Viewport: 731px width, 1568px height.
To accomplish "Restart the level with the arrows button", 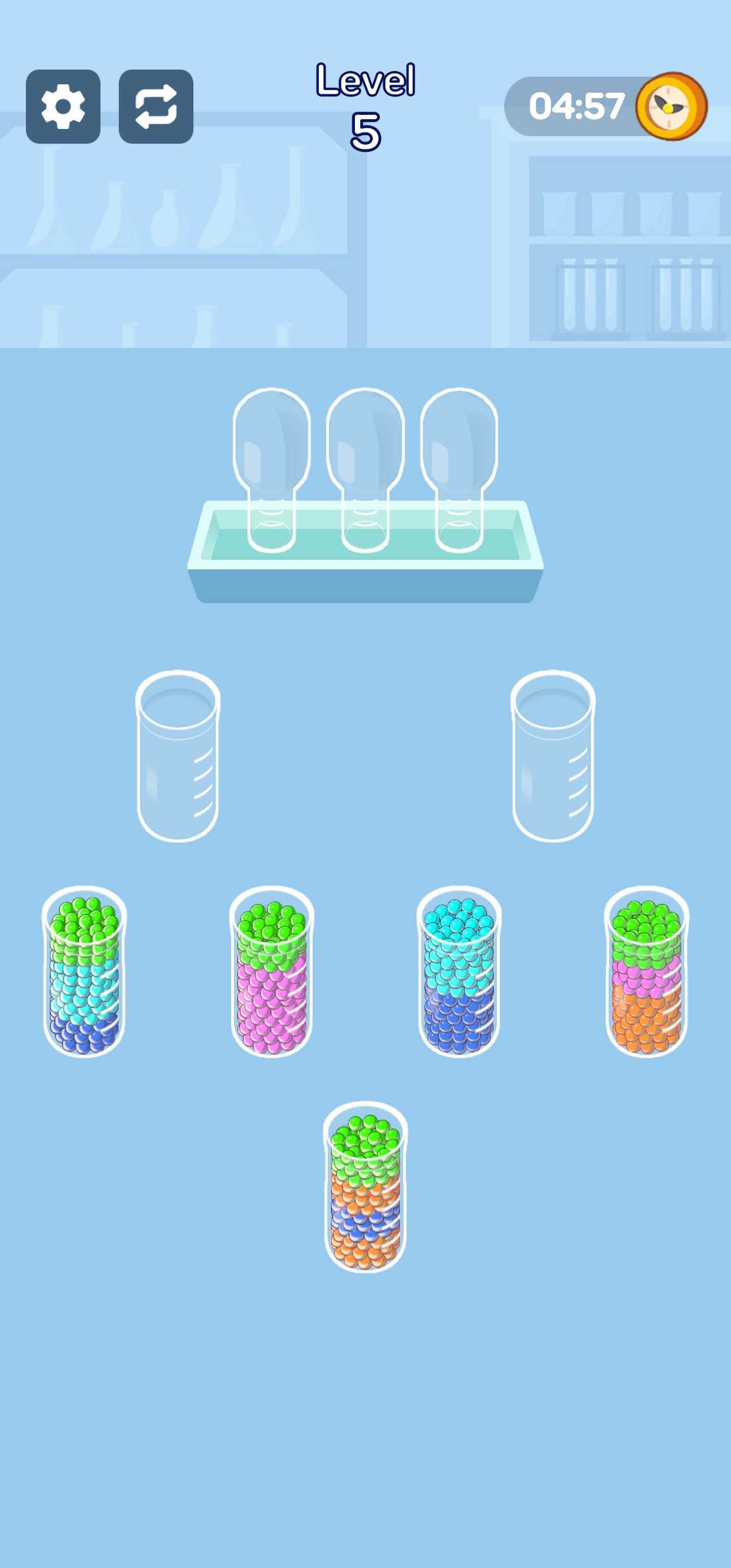I will 156,107.
